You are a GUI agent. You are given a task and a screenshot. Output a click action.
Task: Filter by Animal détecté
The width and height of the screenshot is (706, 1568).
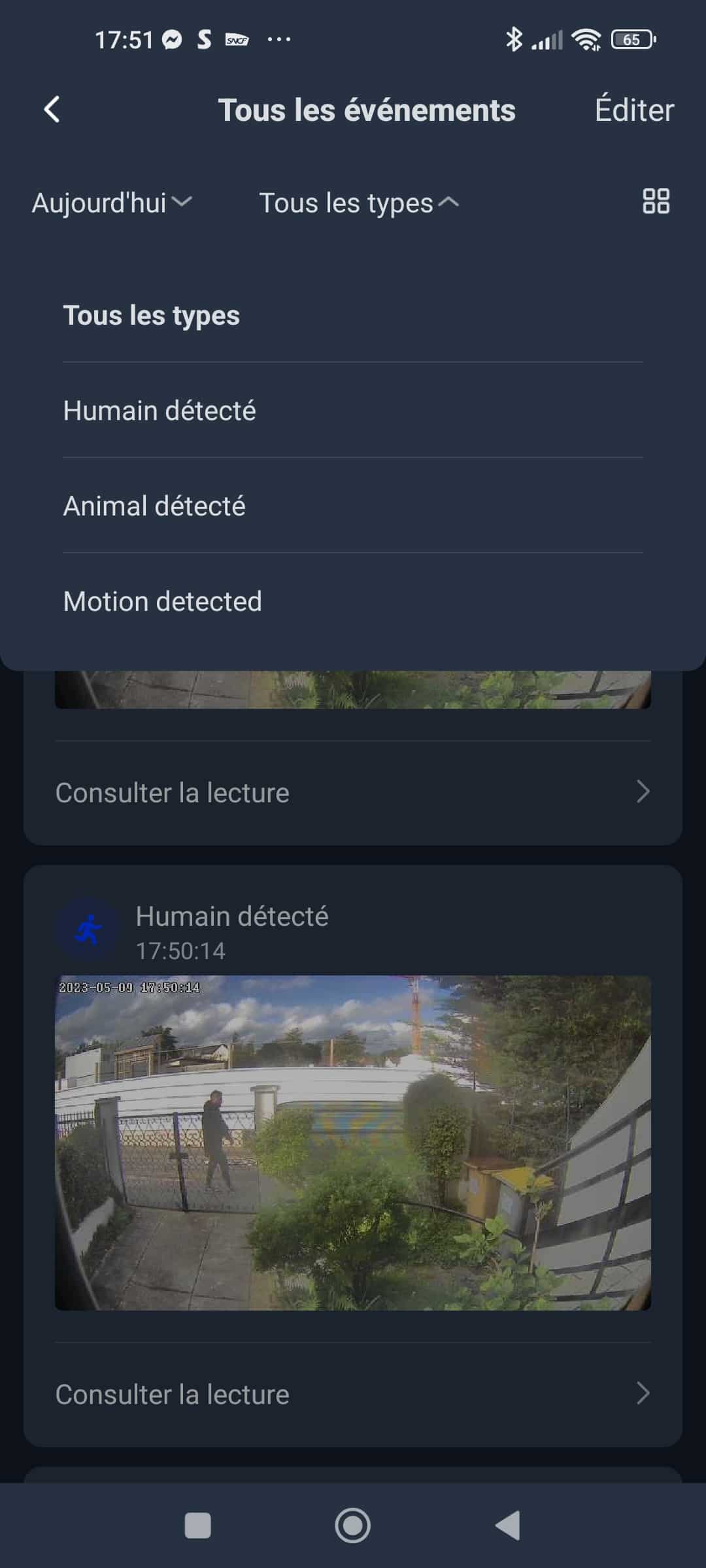[x=353, y=506]
